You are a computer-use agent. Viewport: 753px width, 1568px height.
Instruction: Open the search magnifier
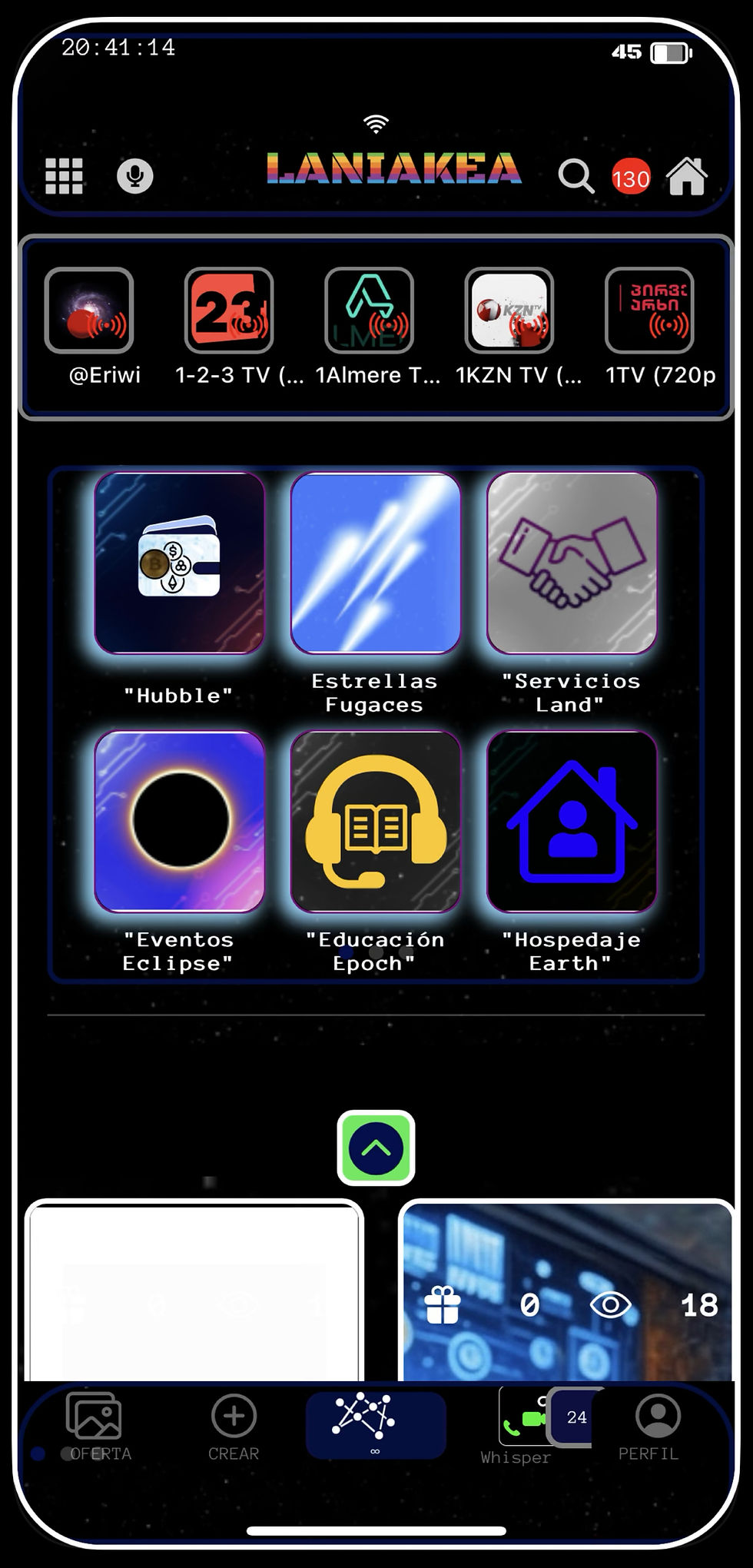576,176
